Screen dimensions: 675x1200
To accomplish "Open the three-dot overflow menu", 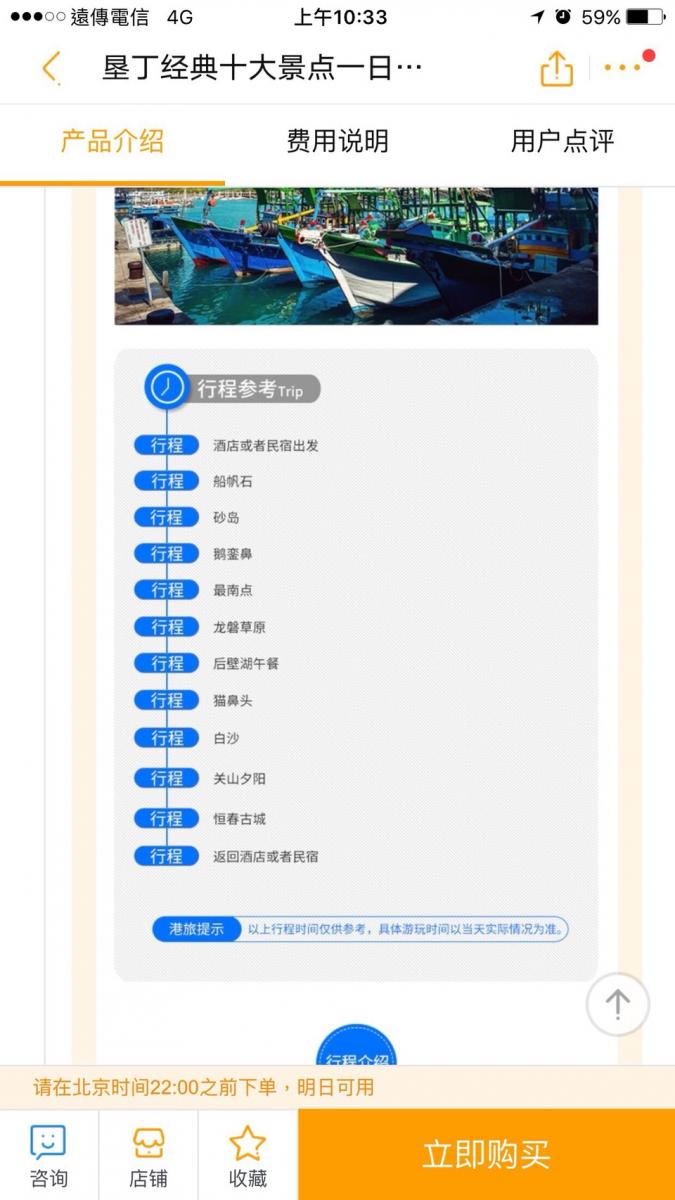I will tap(624, 67).
